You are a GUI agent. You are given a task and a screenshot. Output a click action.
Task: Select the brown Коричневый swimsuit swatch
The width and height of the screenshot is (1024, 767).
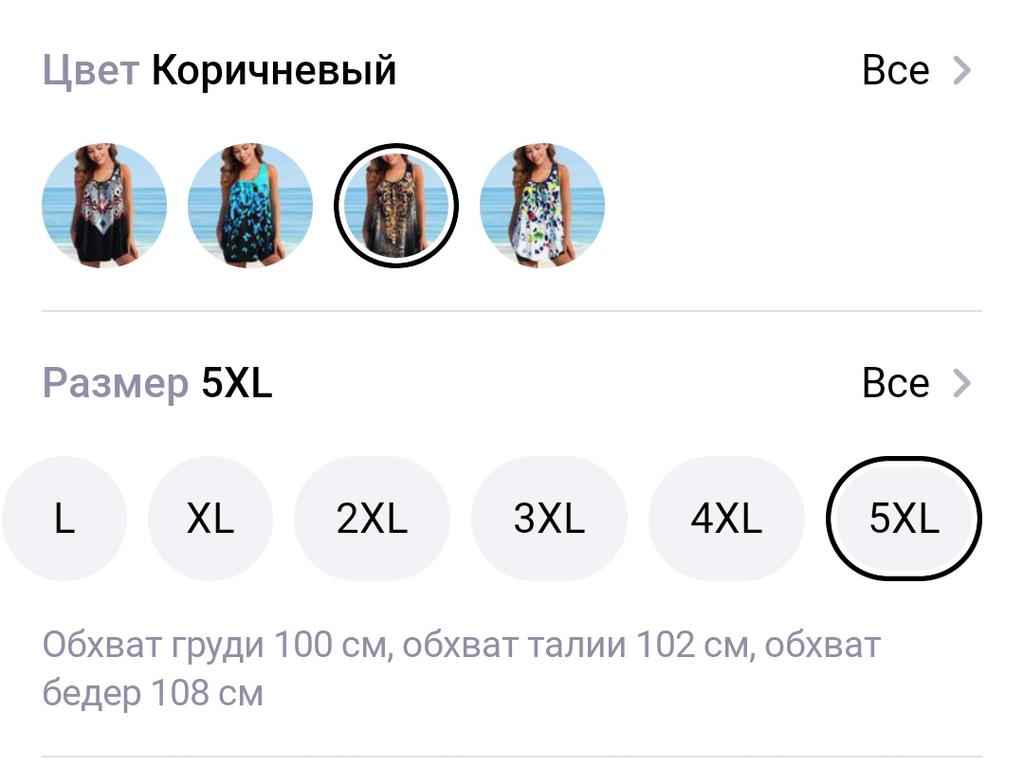click(396, 205)
